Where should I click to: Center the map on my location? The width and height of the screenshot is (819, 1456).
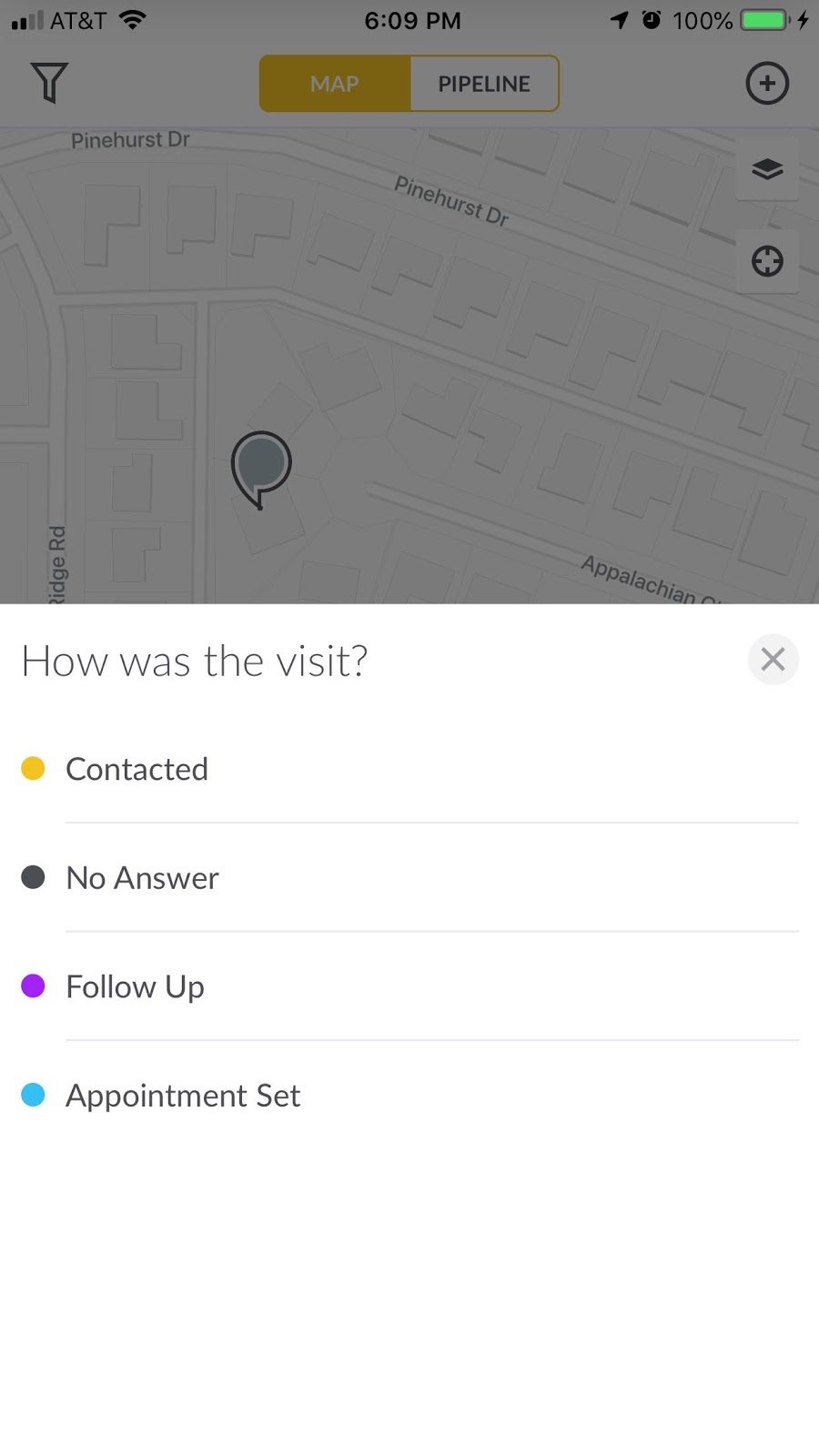[767, 261]
